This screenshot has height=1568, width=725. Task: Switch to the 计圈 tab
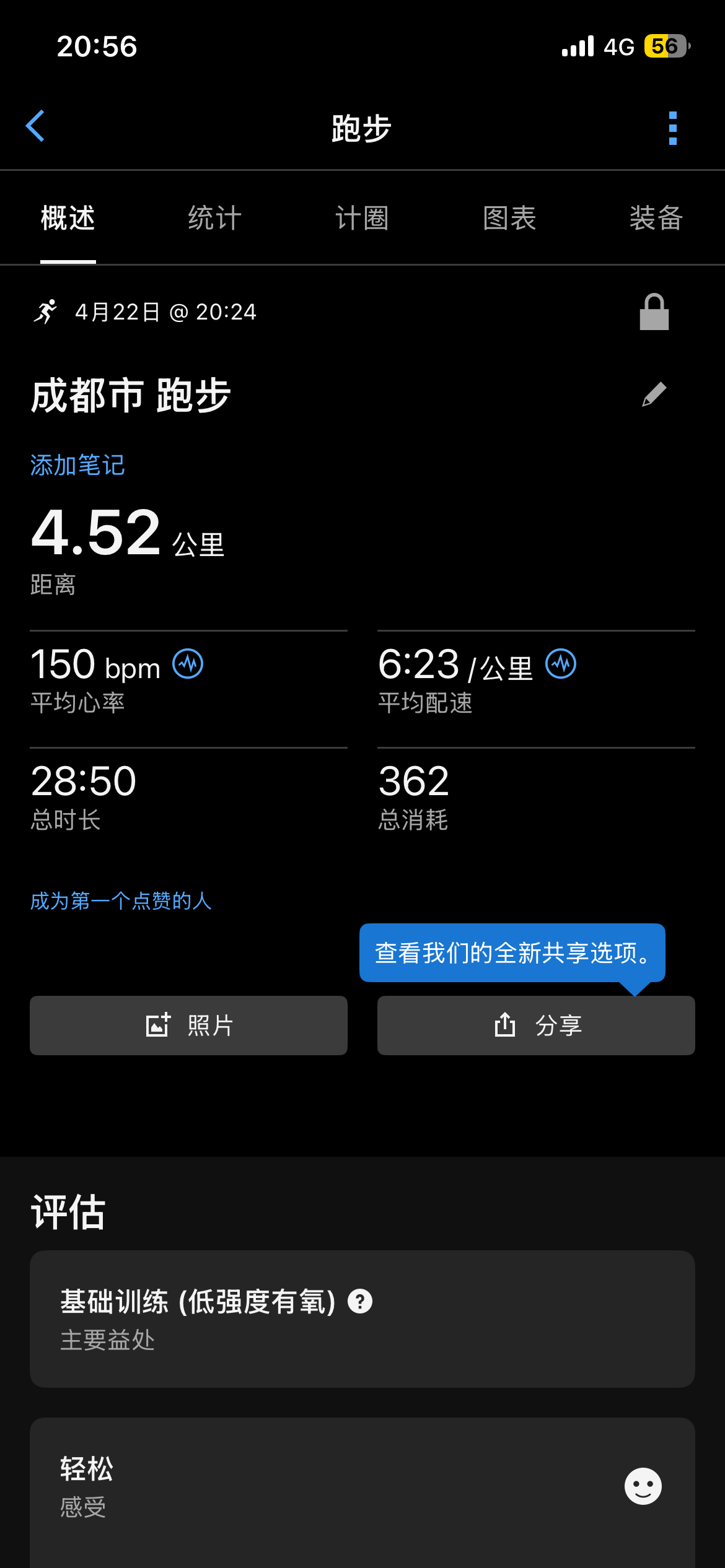coord(362,218)
